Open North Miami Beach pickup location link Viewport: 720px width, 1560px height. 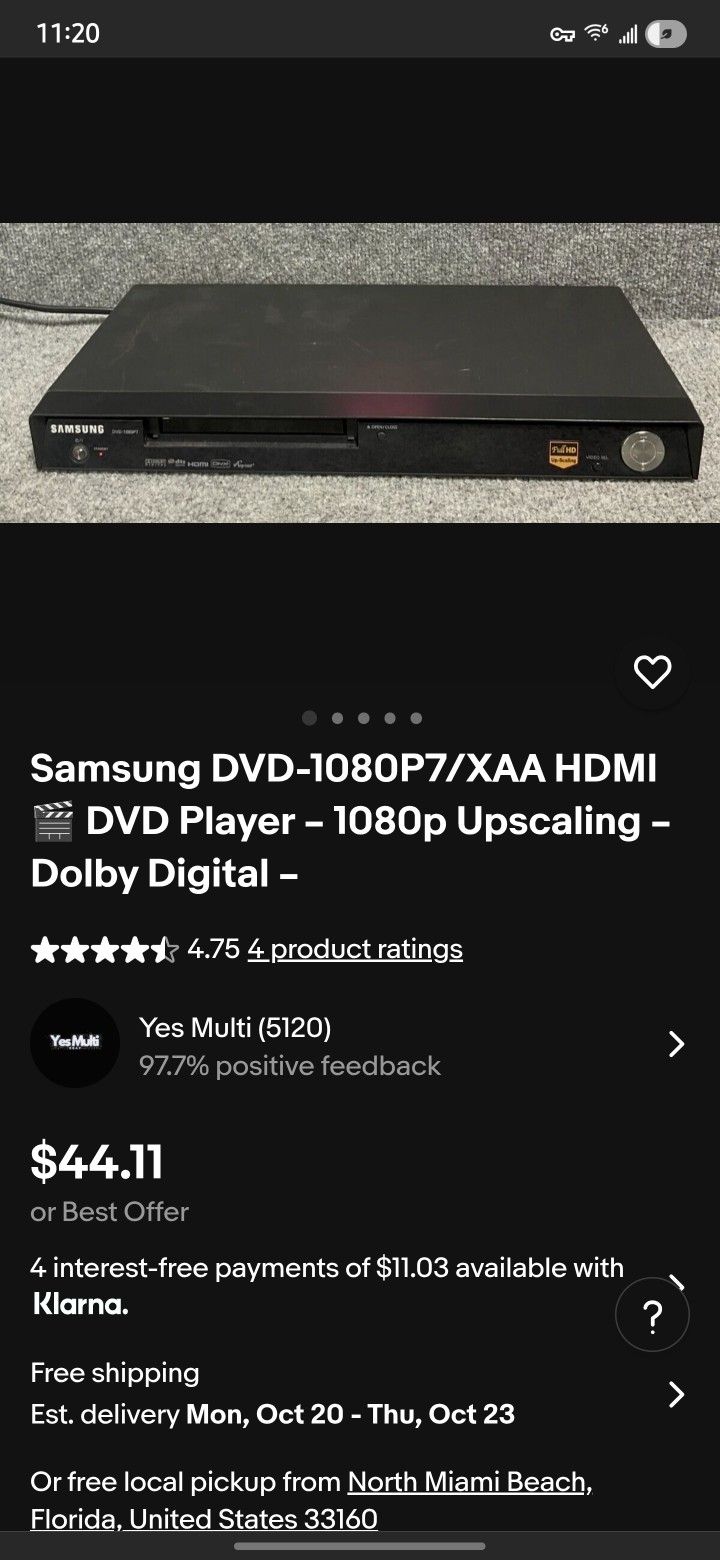point(468,1481)
